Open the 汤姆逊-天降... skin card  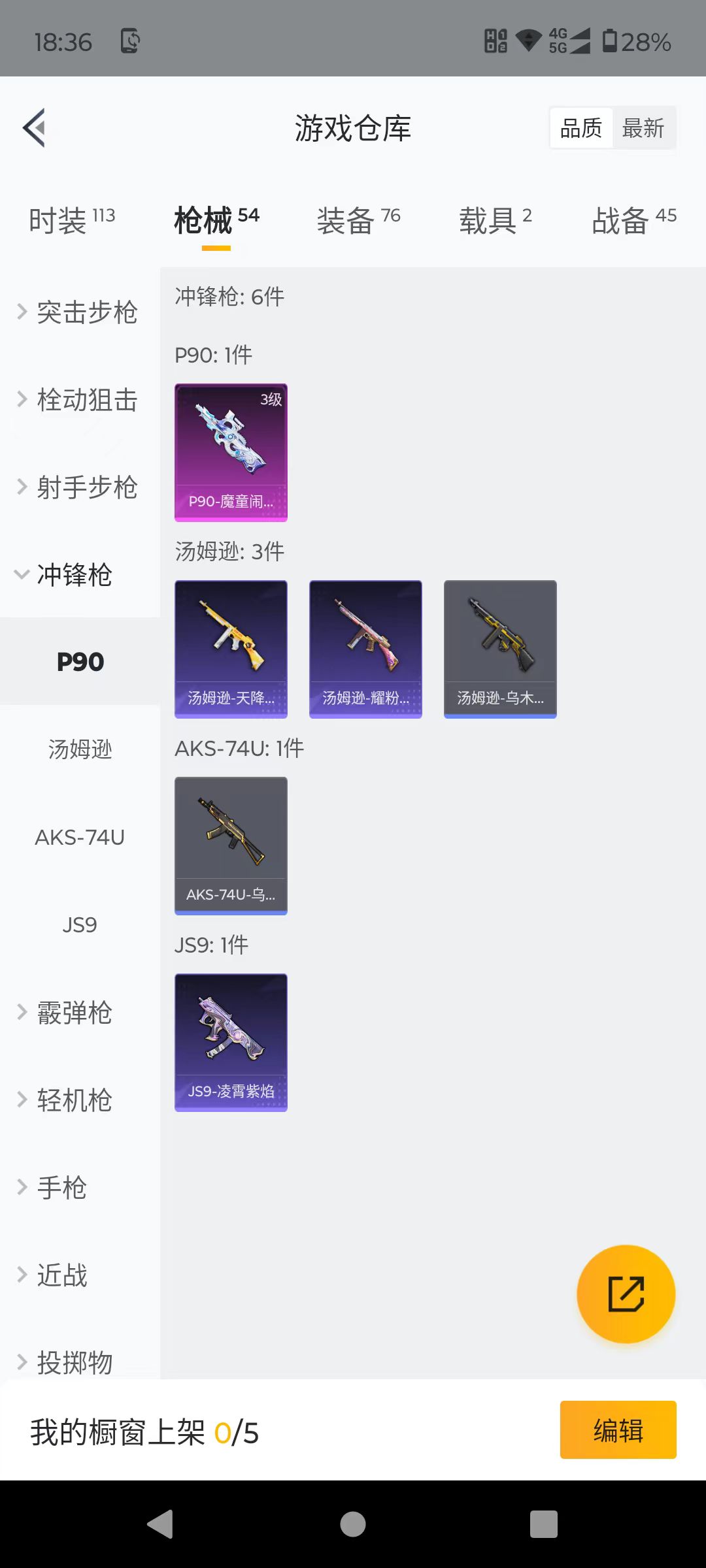point(231,649)
